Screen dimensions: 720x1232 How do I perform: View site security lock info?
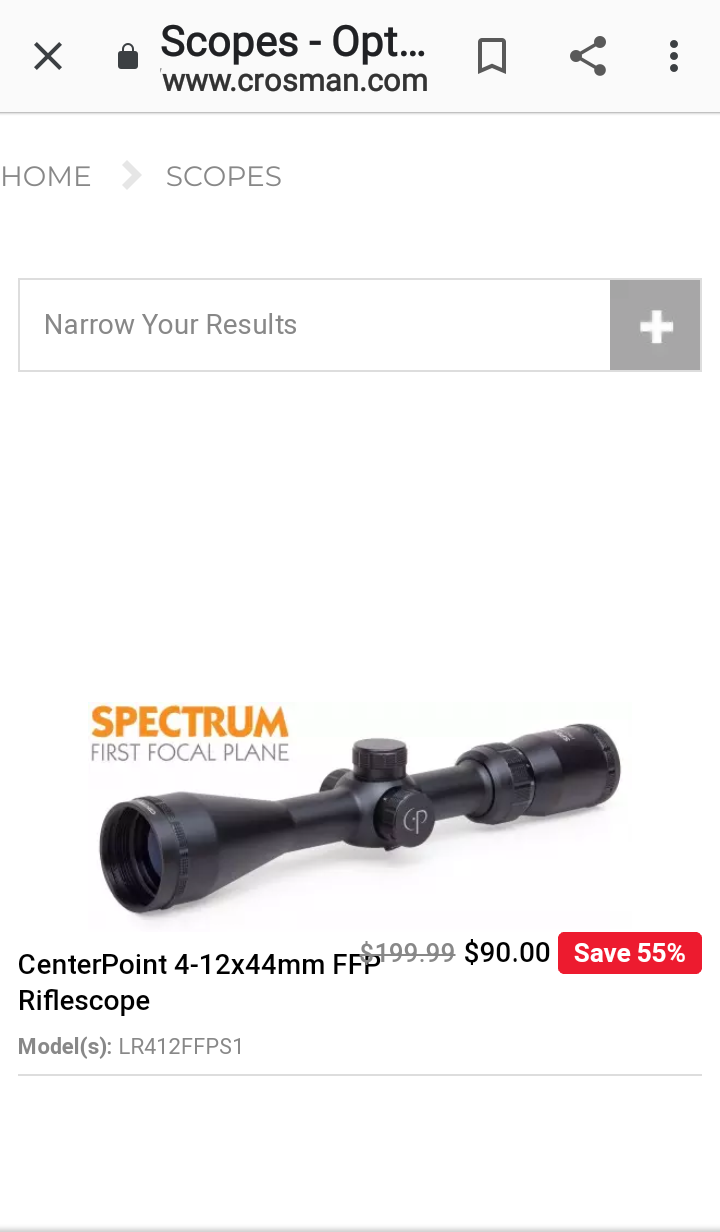pyautogui.click(x=128, y=57)
